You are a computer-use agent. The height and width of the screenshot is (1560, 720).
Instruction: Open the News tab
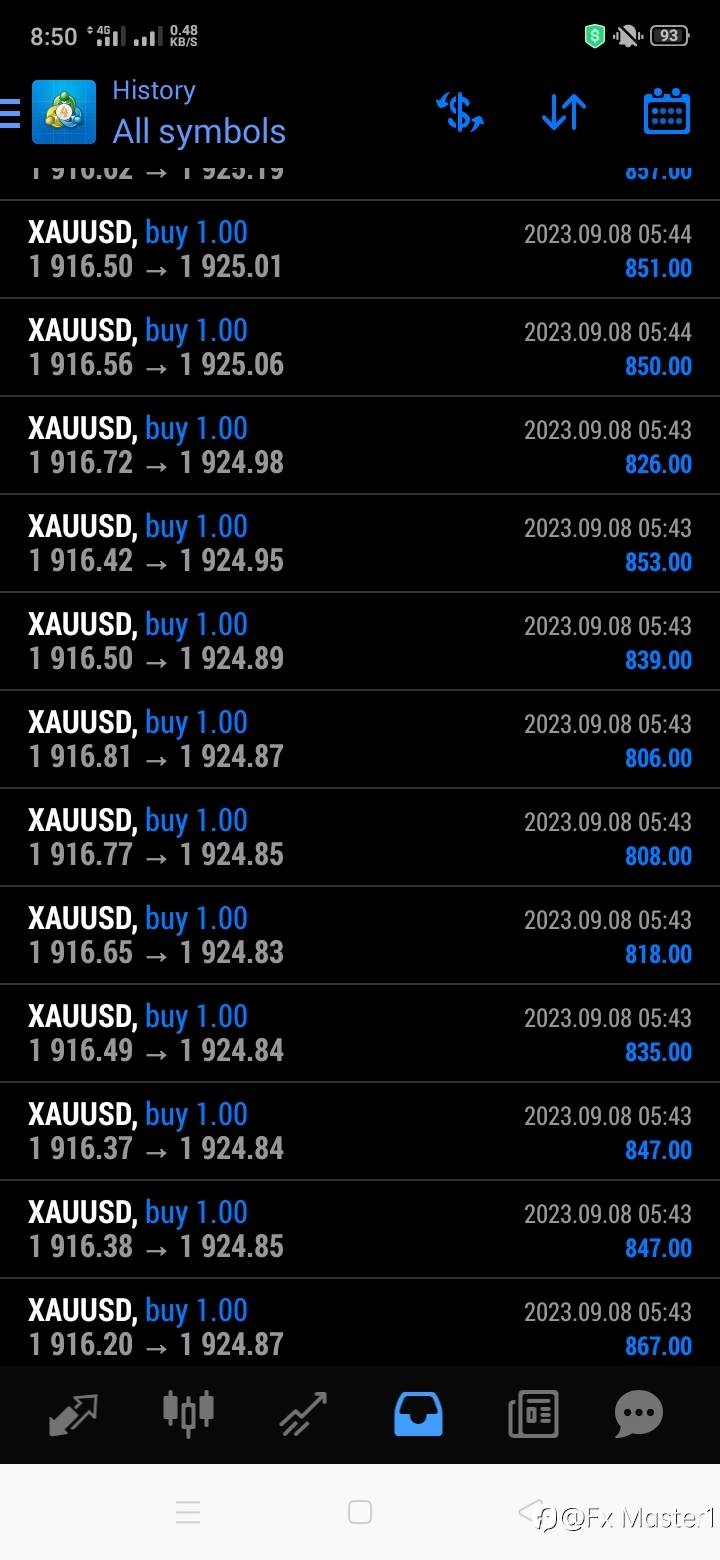(x=532, y=1413)
